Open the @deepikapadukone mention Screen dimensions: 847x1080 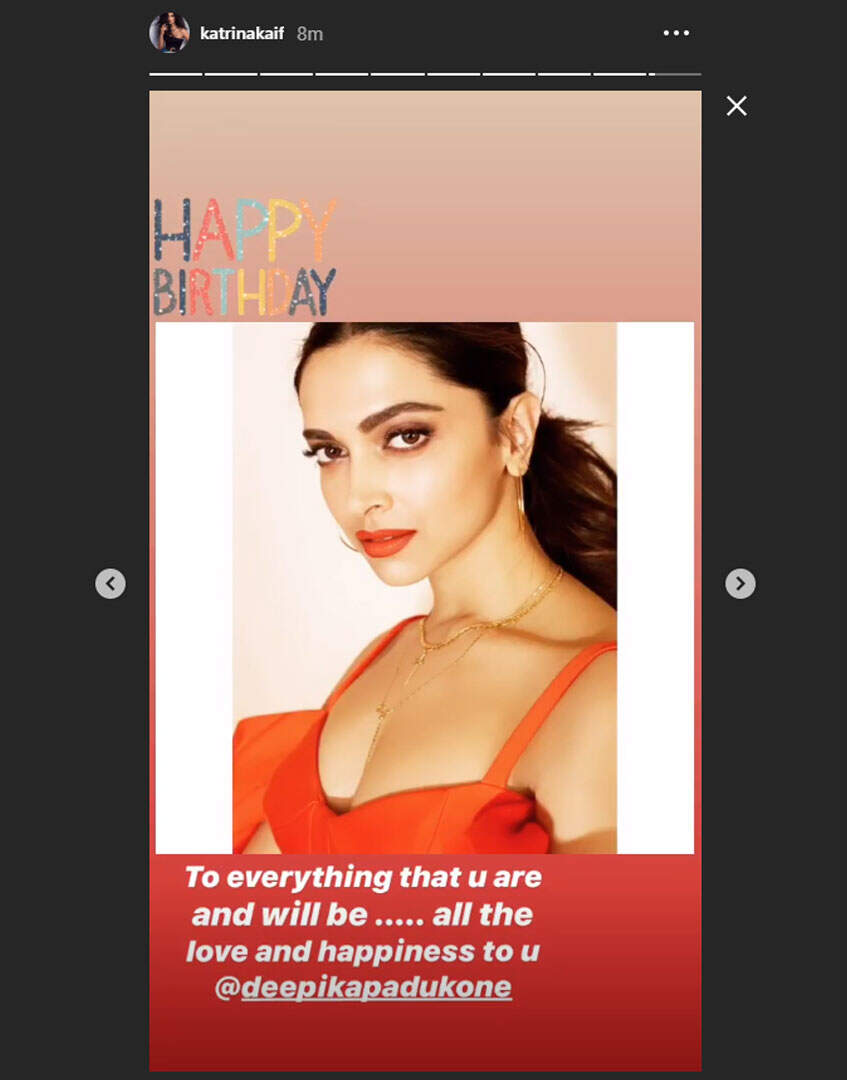pyautogui.click(x=363, y=988)
